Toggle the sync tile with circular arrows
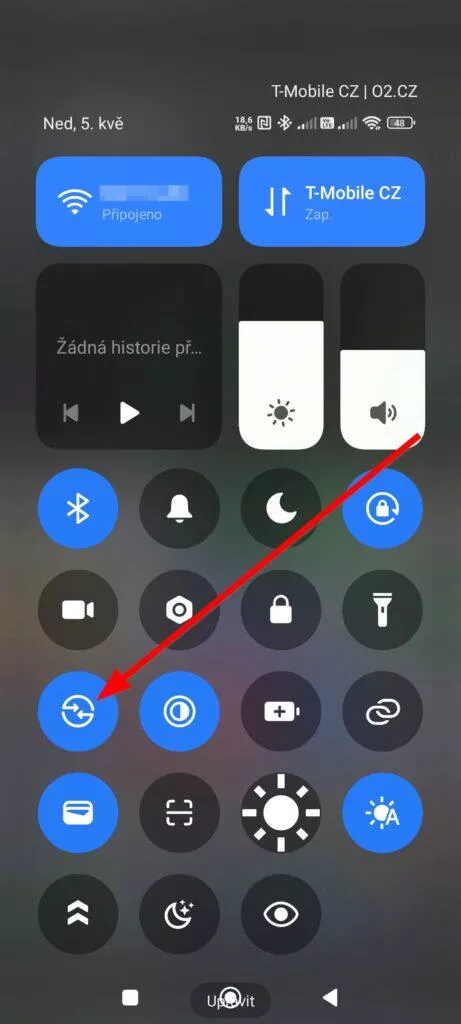 click(78, 711)
